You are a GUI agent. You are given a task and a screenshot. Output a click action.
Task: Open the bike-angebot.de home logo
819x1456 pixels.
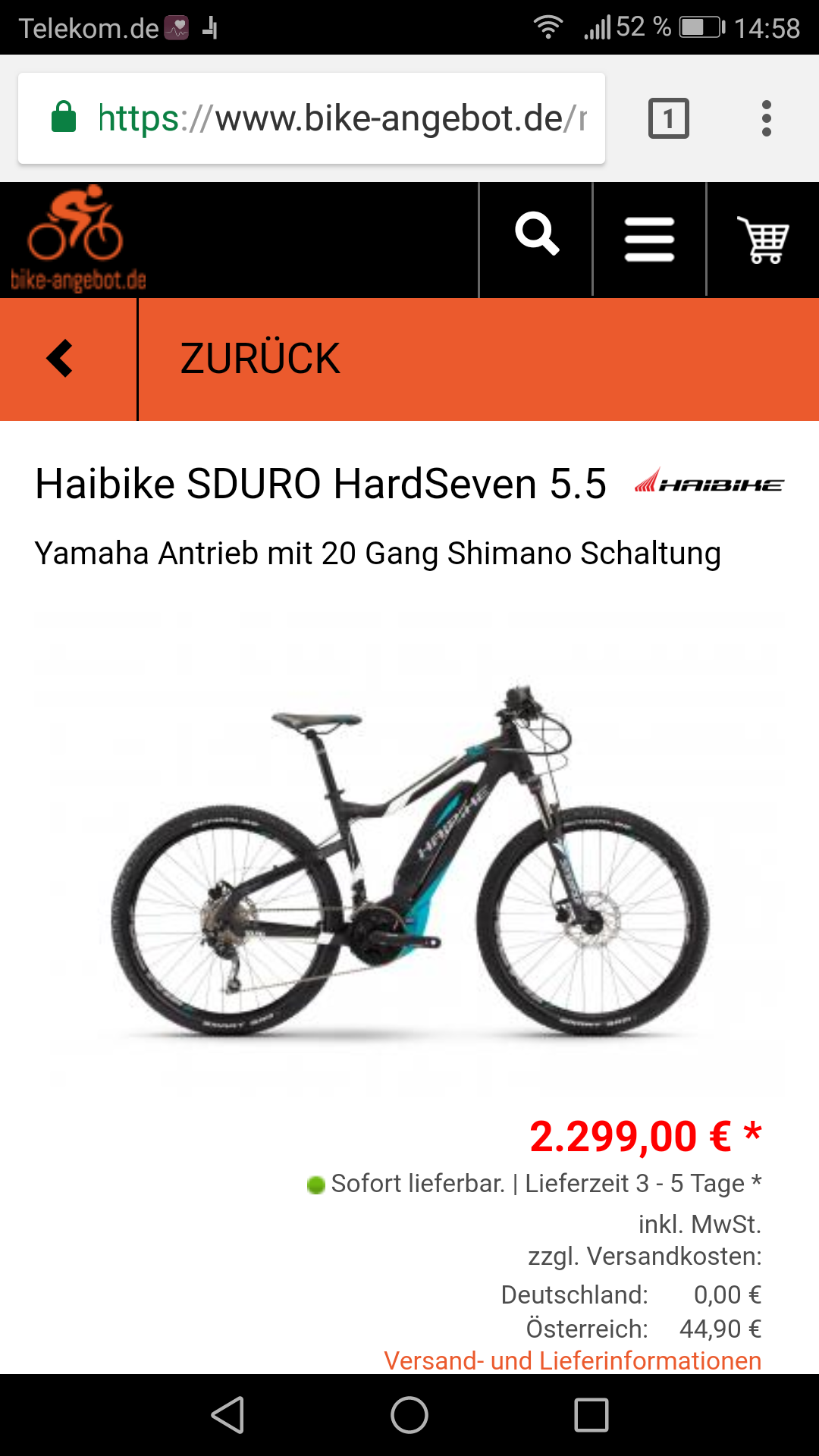point(77,238)
